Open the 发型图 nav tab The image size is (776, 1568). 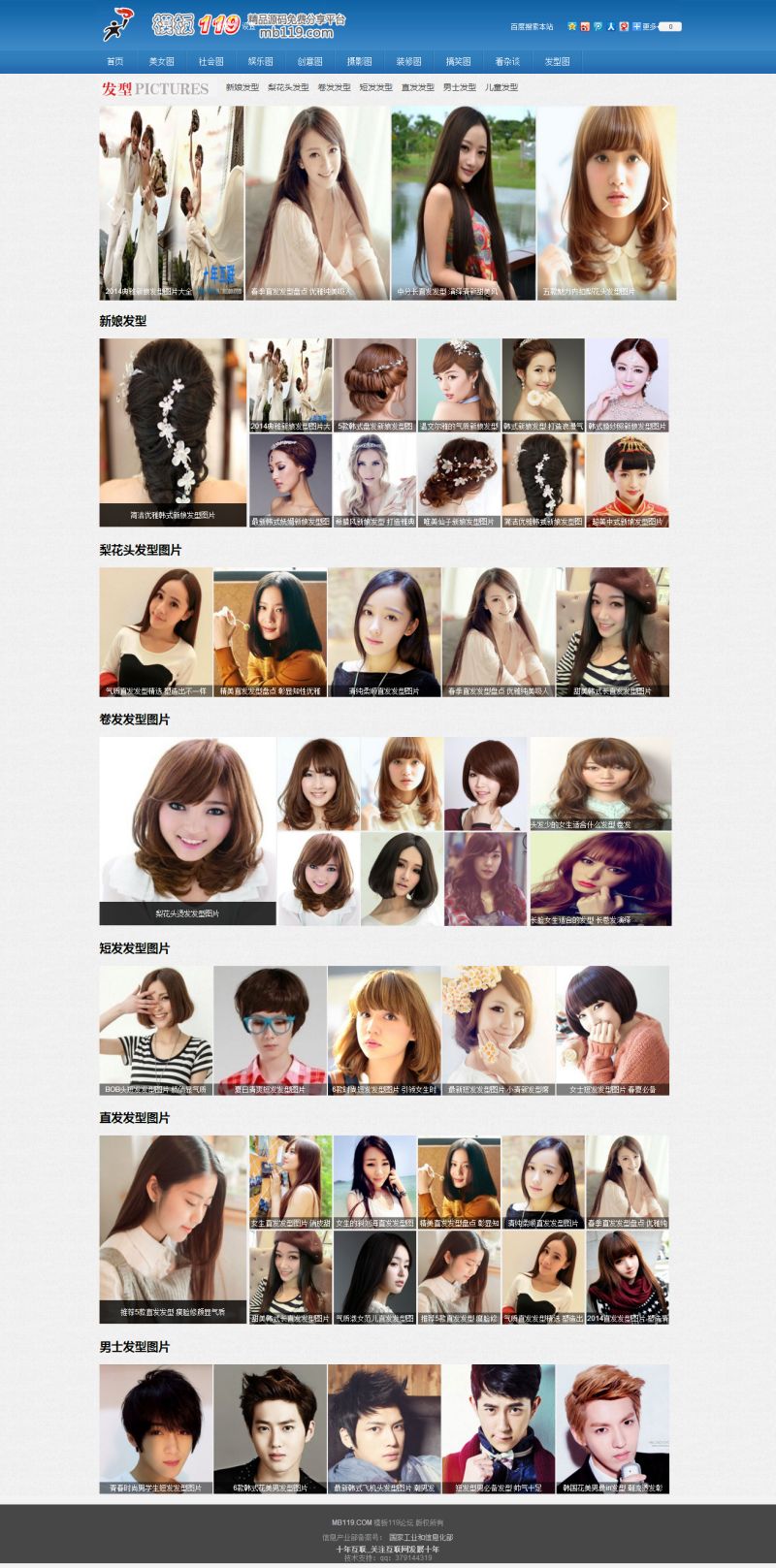tap(557, 61)
